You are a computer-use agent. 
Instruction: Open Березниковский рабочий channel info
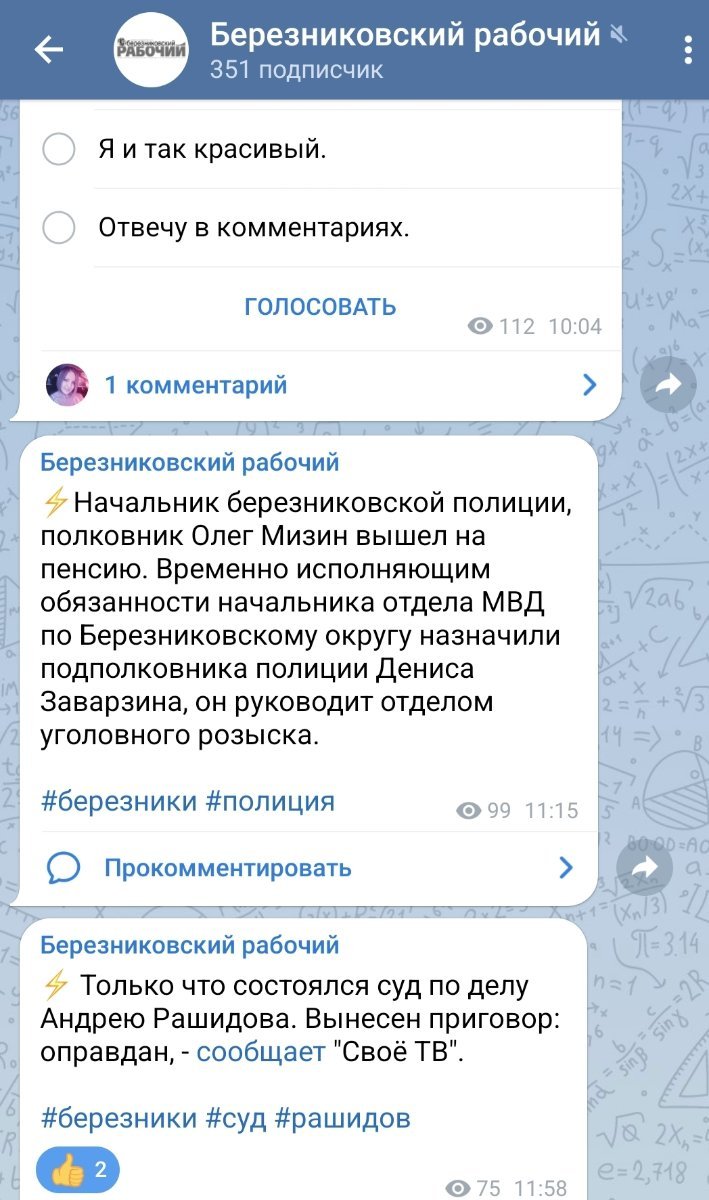point(400,50)
